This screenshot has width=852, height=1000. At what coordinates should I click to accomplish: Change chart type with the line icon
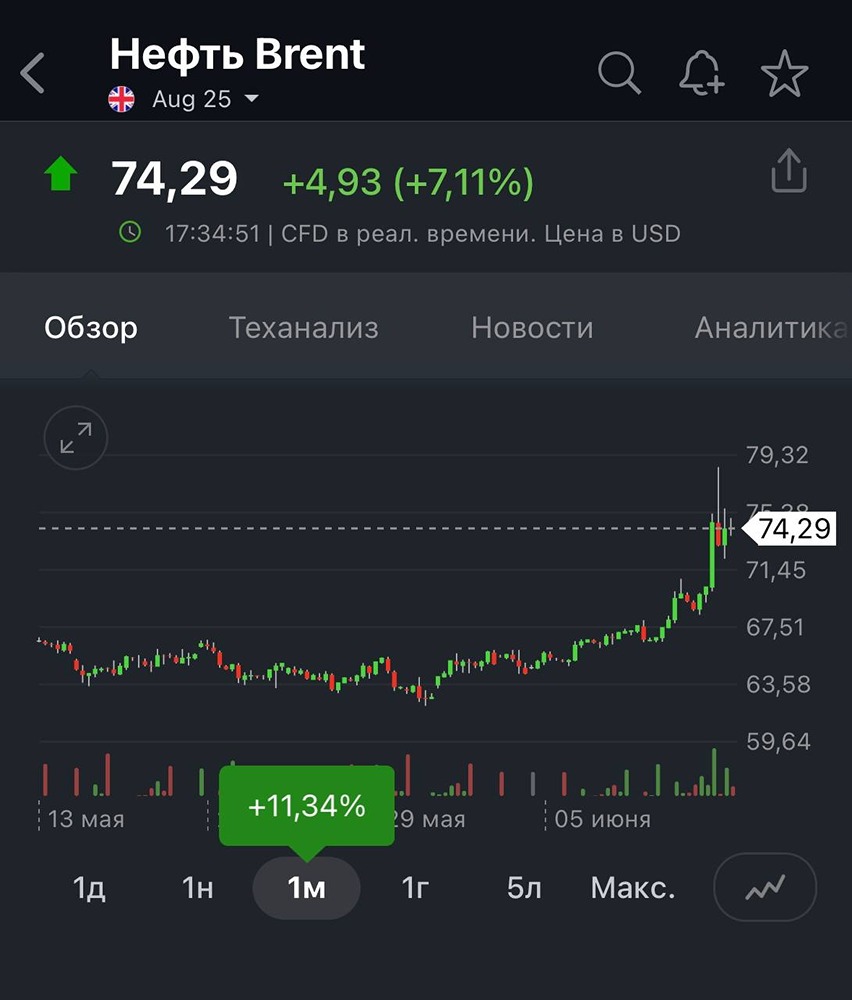click(x=765, y=886)
